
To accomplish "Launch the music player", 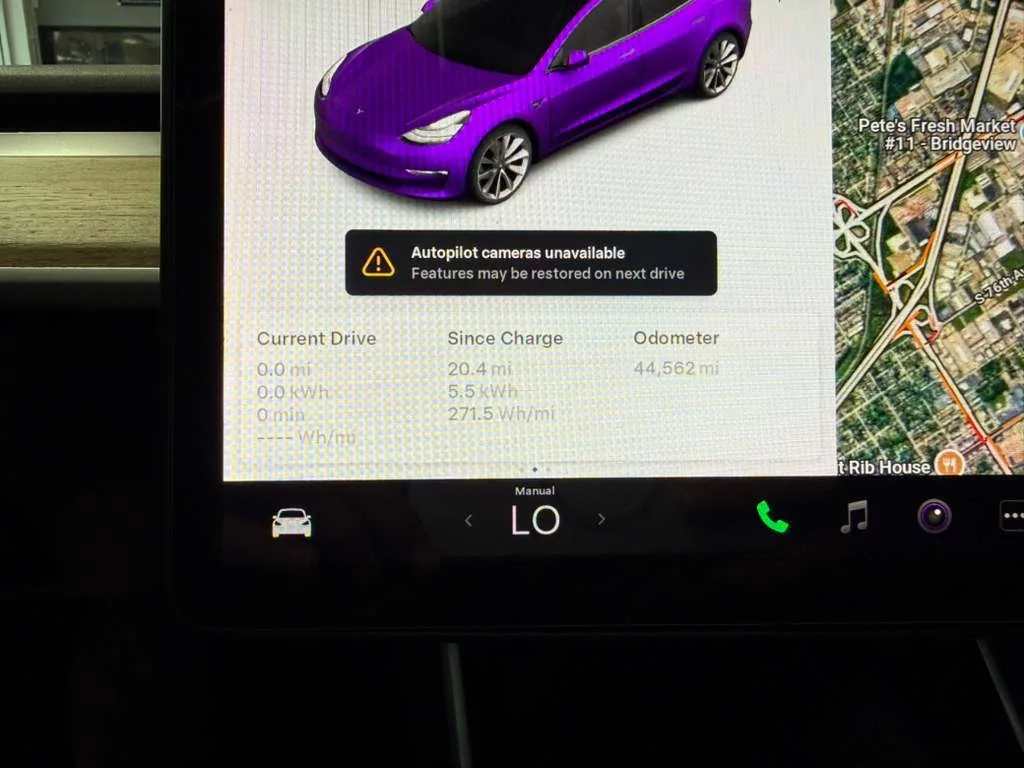I will 853,517.
